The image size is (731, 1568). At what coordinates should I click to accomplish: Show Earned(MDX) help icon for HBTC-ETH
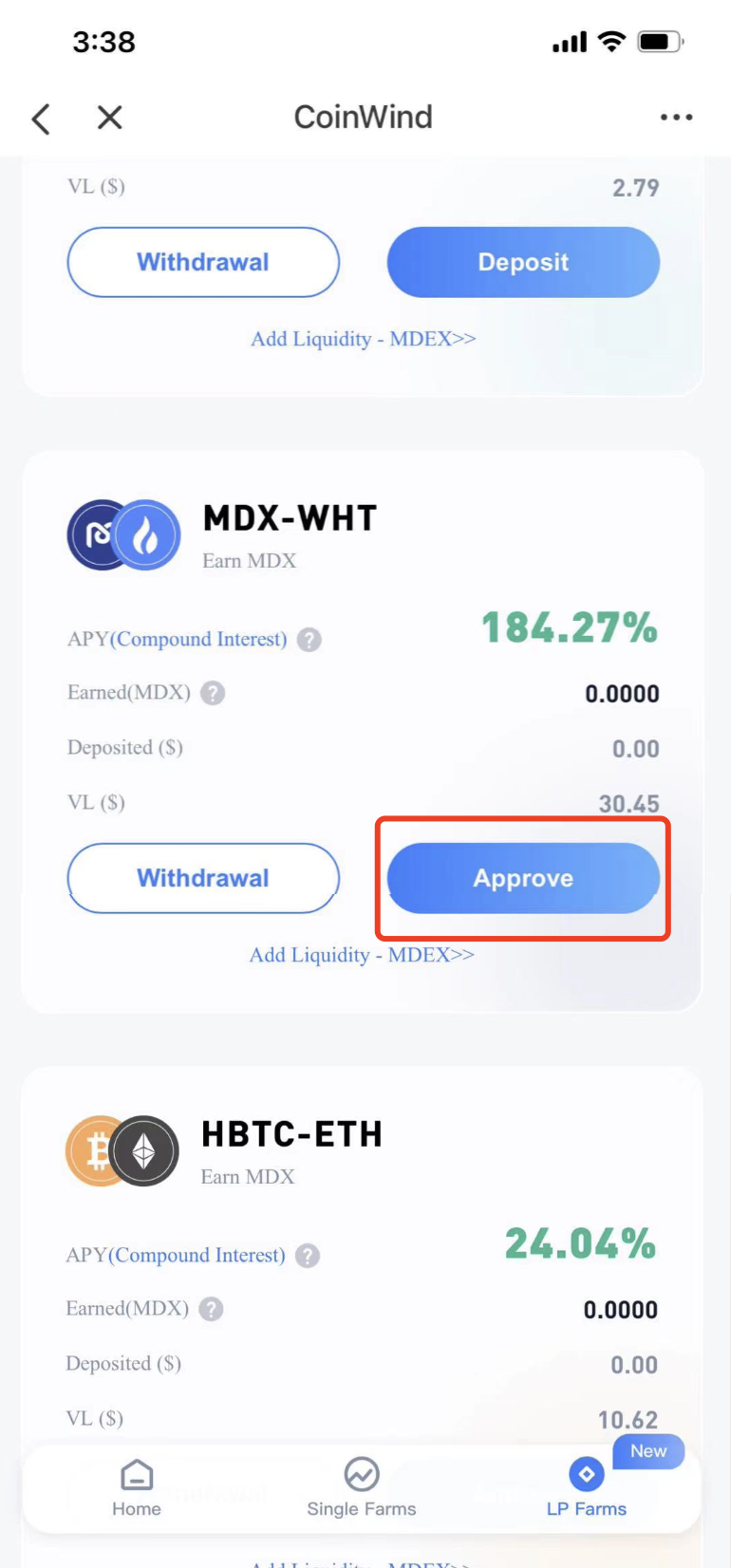[211, 1310]
